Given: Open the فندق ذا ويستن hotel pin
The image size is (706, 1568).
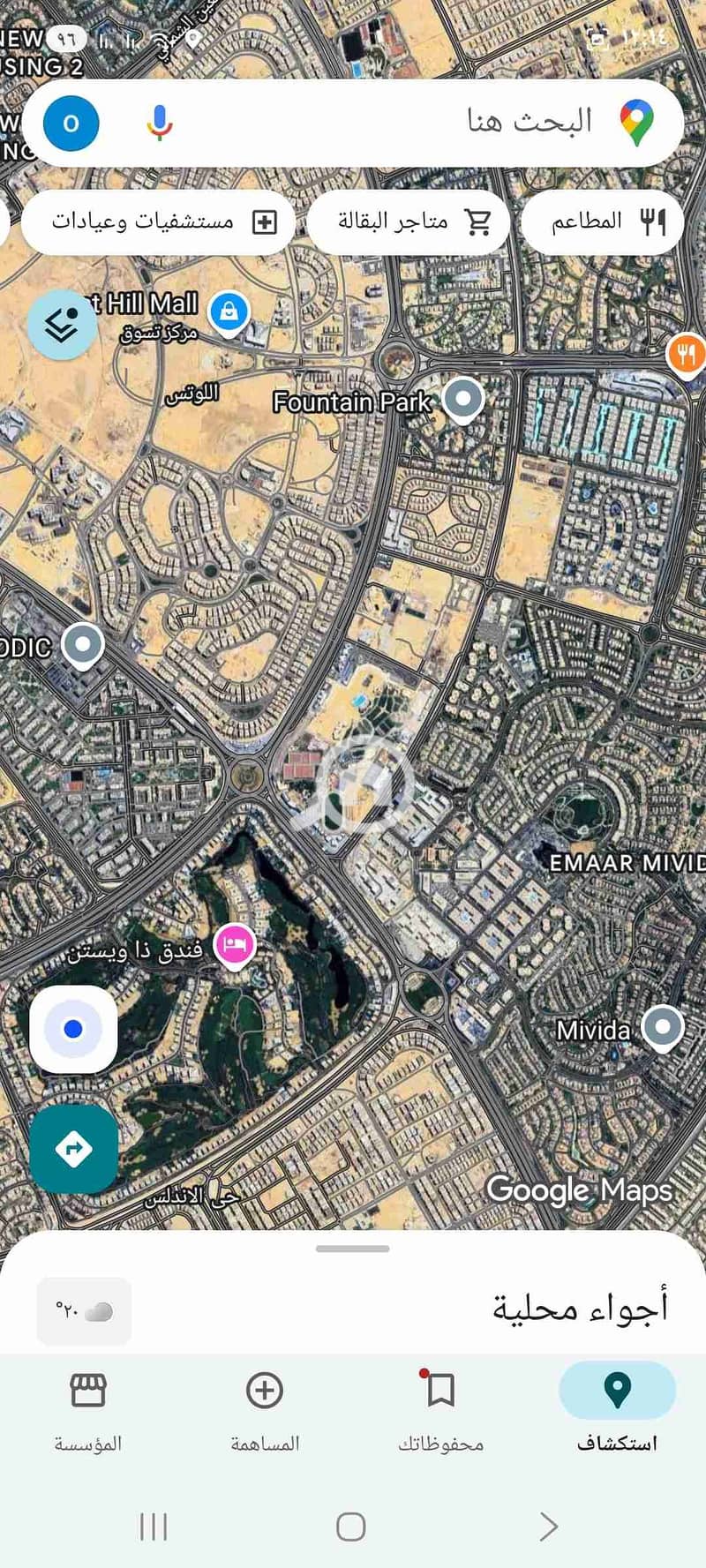Looking at the screenshot, I should click(235, 945).
